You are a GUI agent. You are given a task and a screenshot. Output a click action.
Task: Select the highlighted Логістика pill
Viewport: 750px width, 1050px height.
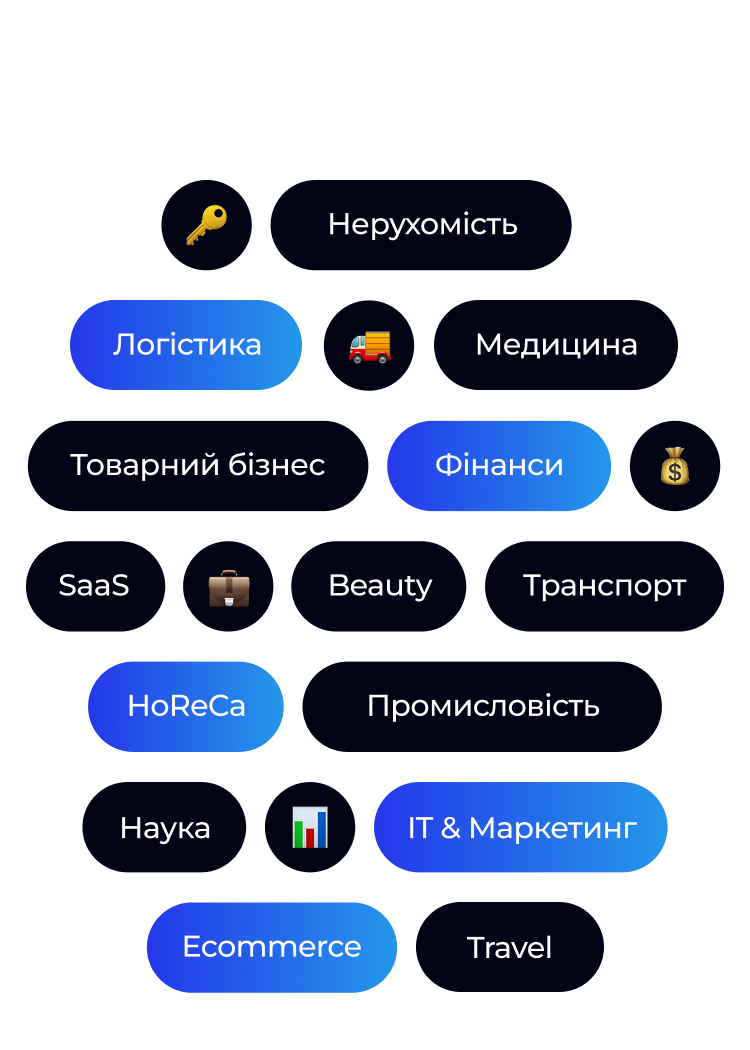tap(185, 345)
